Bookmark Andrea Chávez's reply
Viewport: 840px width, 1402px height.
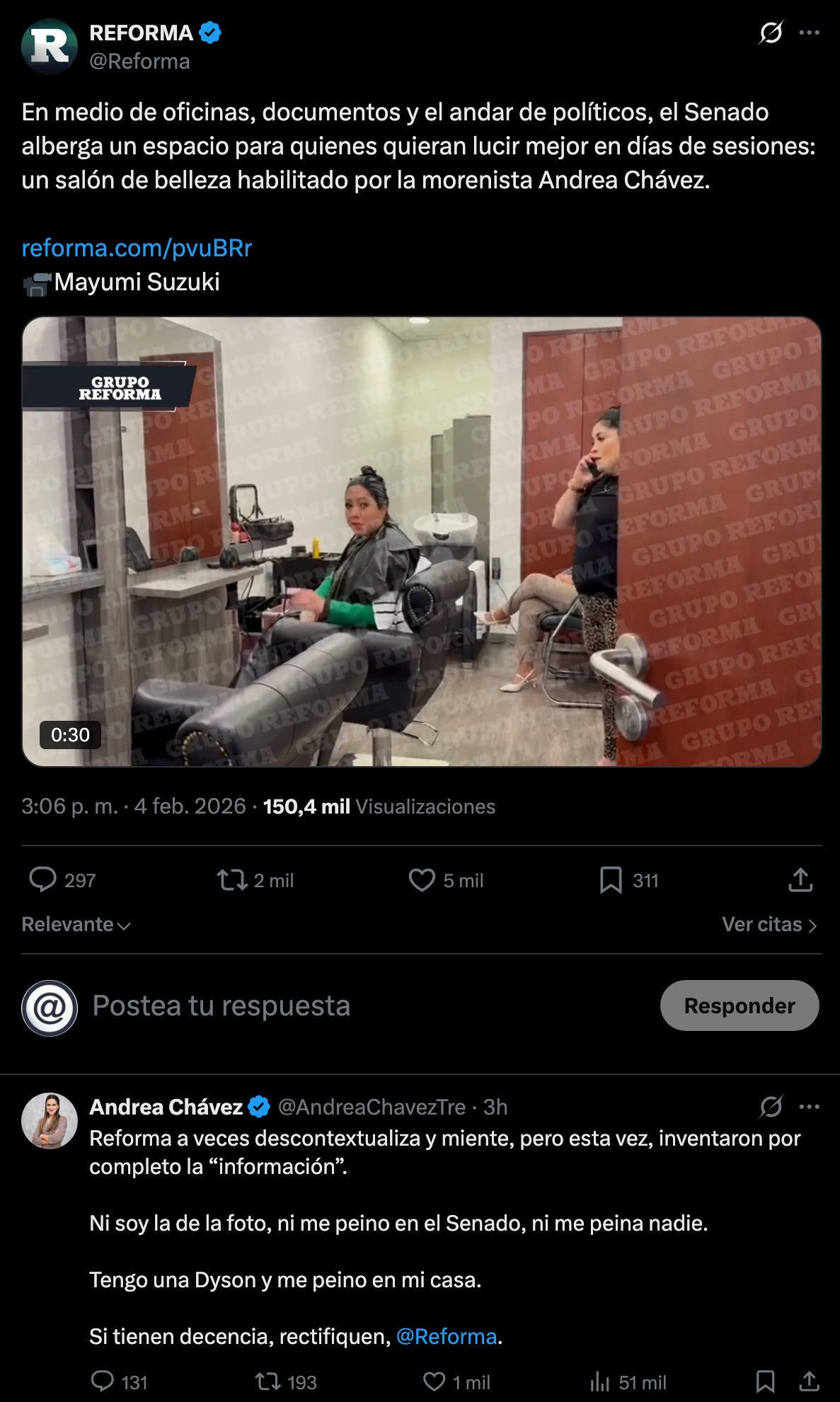tap(765, 1381)
